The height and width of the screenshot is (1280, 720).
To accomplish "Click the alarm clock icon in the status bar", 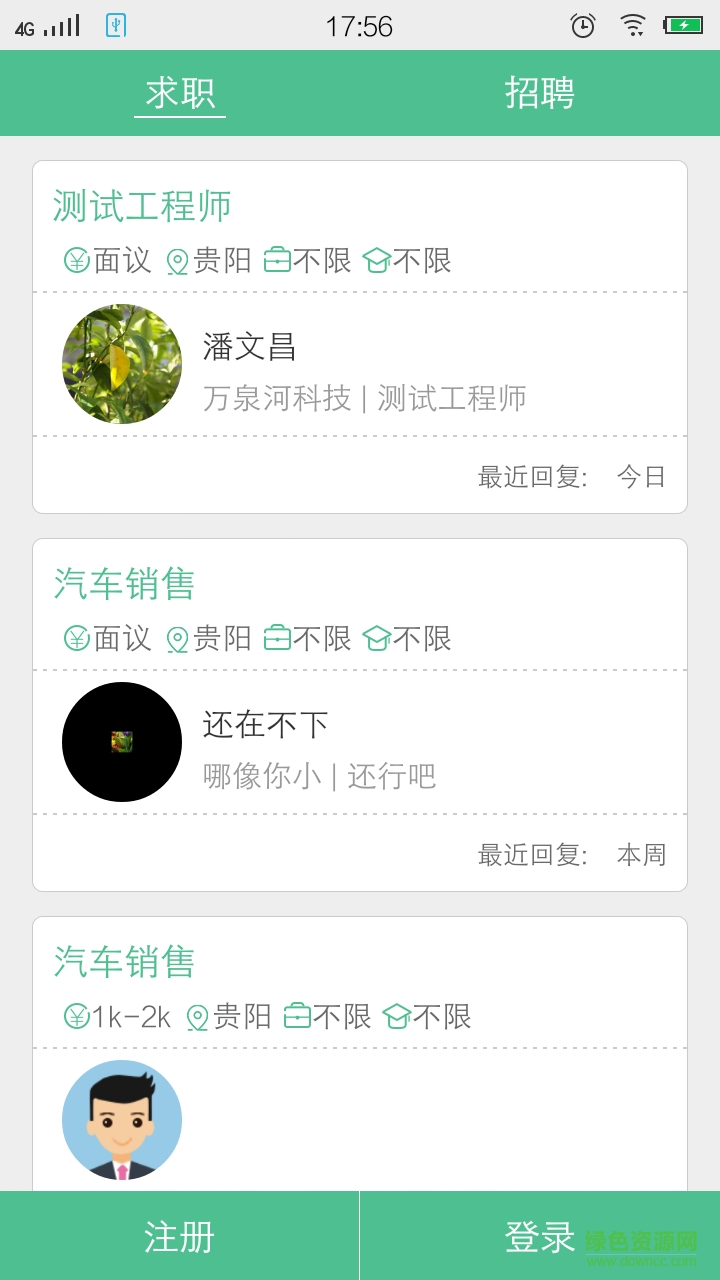I will (x=578, y=25).
